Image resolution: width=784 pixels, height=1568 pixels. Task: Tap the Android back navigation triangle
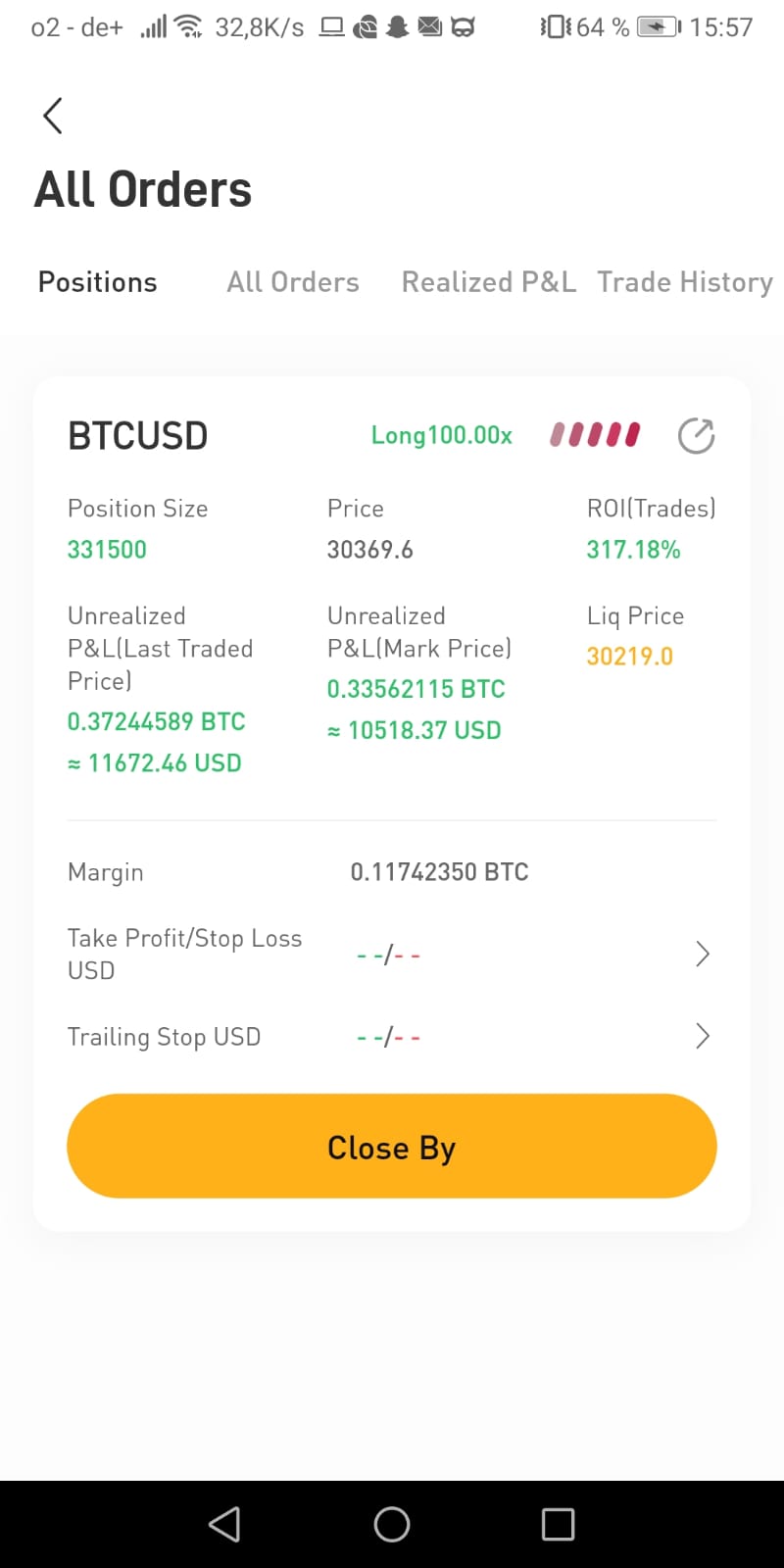click(224, 1523)
